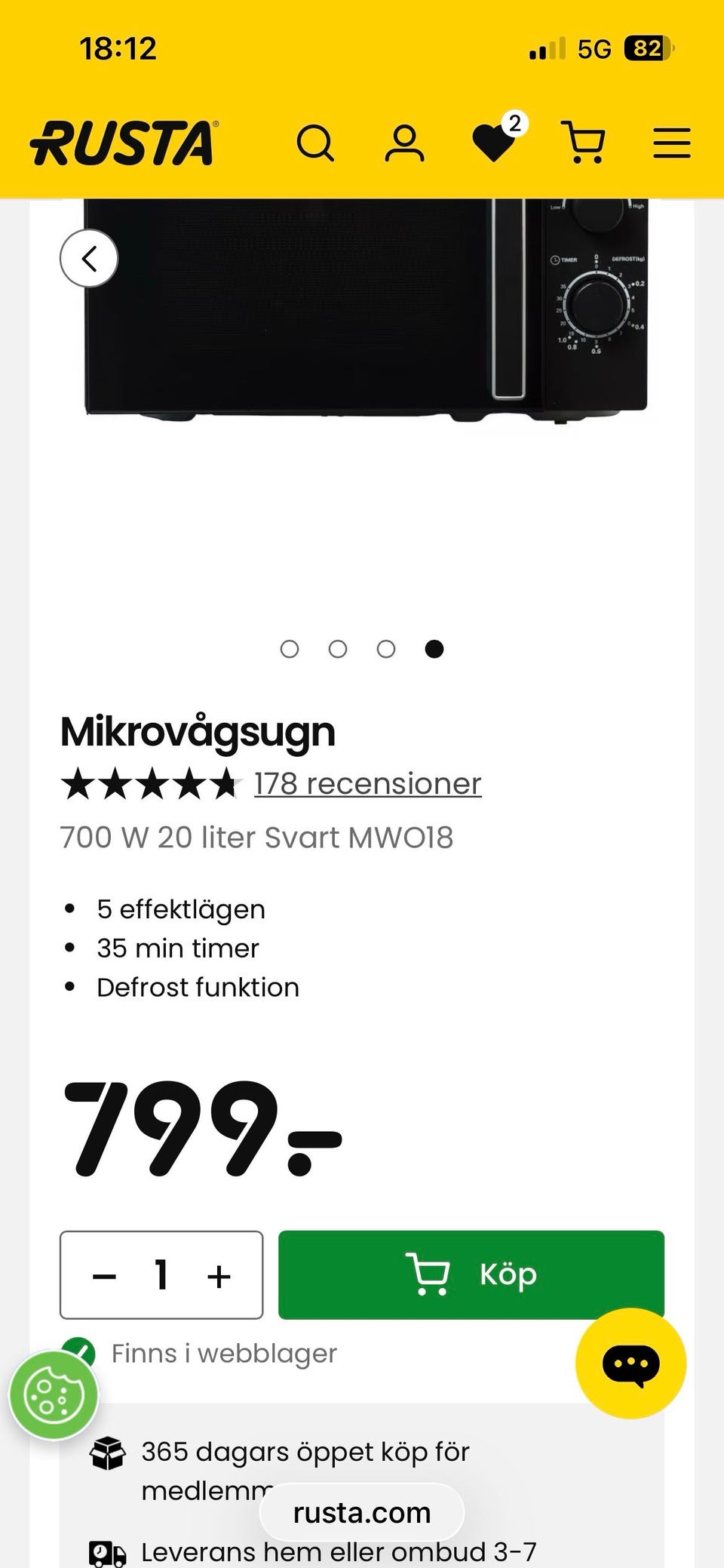Open the hamburger menu

click(x=670, y=143)
